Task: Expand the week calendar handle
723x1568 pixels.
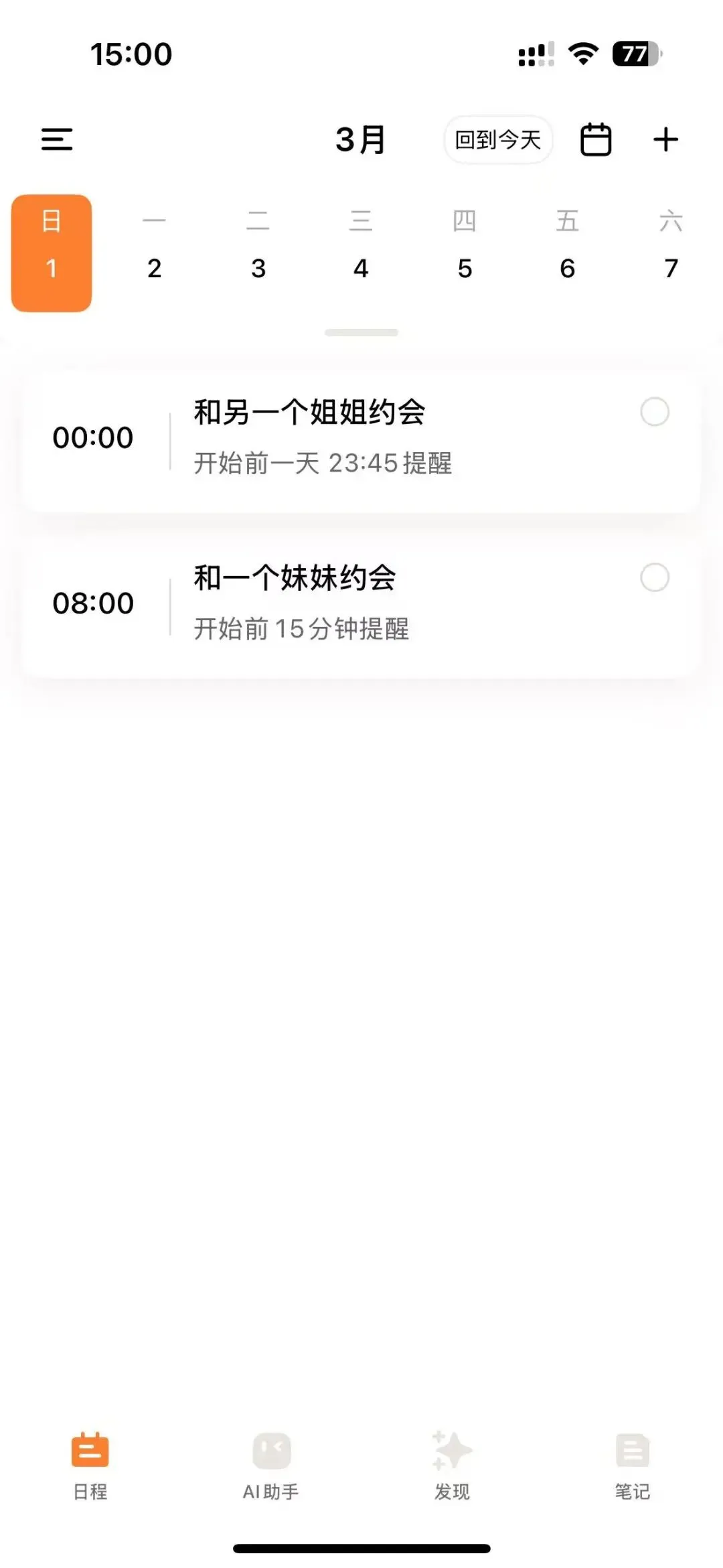Action: [361, 332]
